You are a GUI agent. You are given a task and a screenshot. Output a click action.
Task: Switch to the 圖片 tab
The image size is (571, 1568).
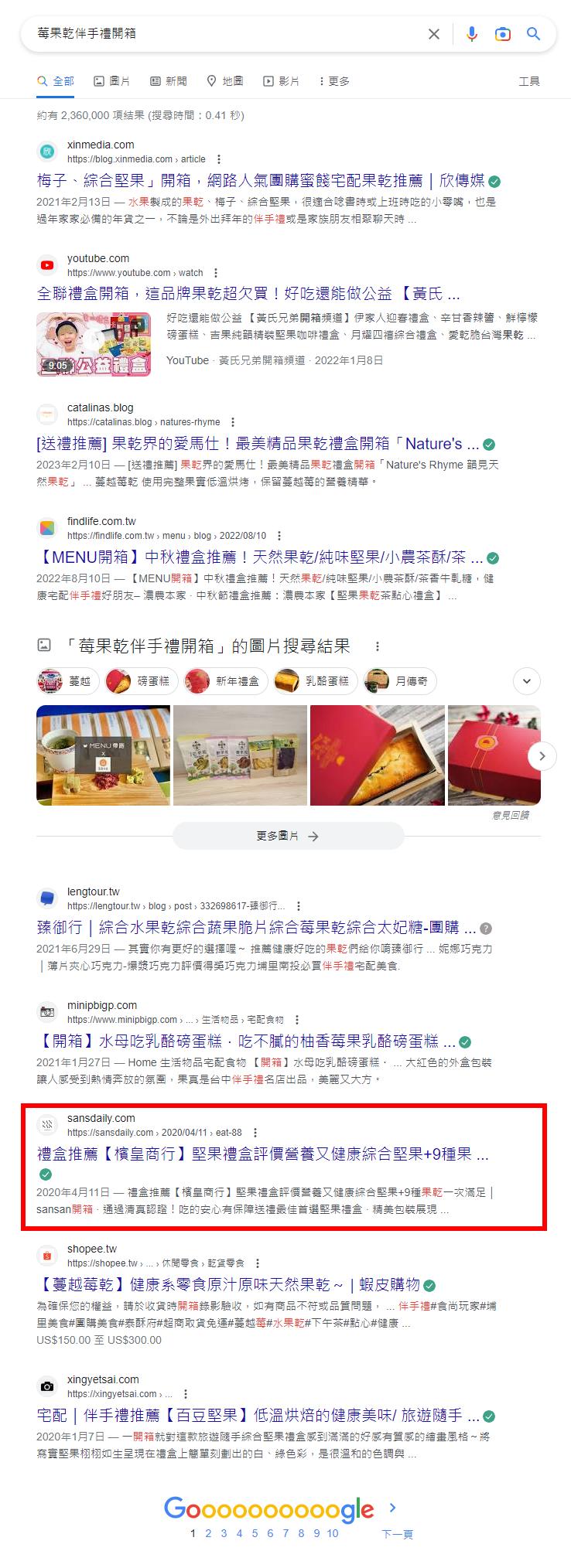pos(111,81)
